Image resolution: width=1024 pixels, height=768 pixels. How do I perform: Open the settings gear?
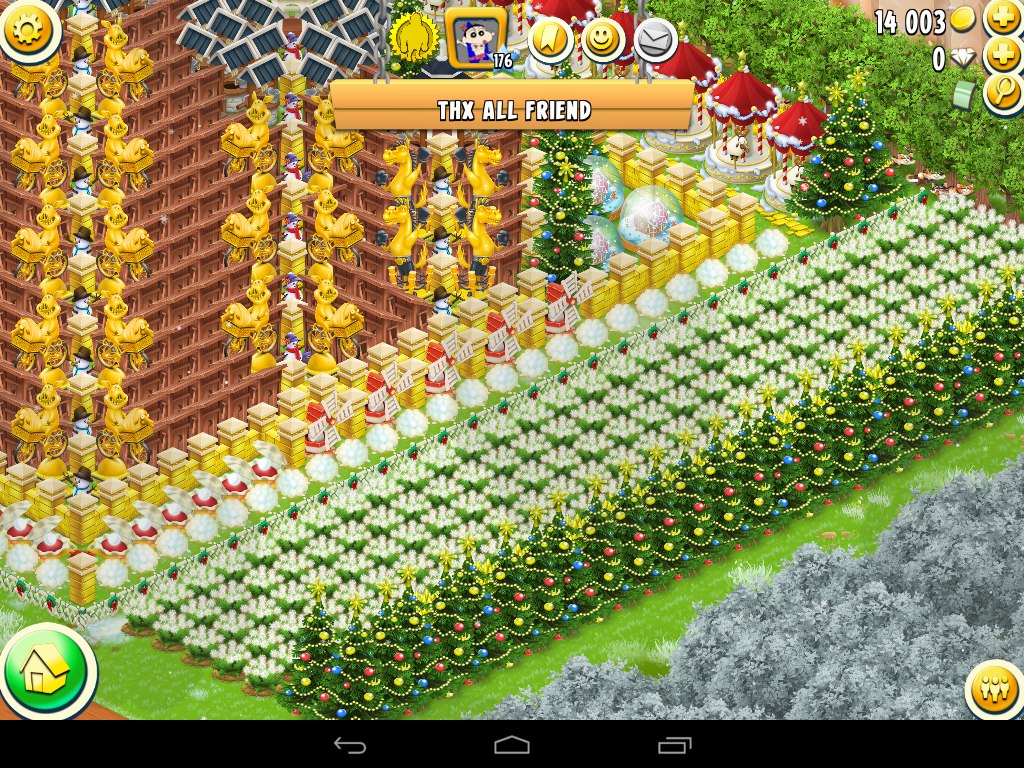(27, 30)
